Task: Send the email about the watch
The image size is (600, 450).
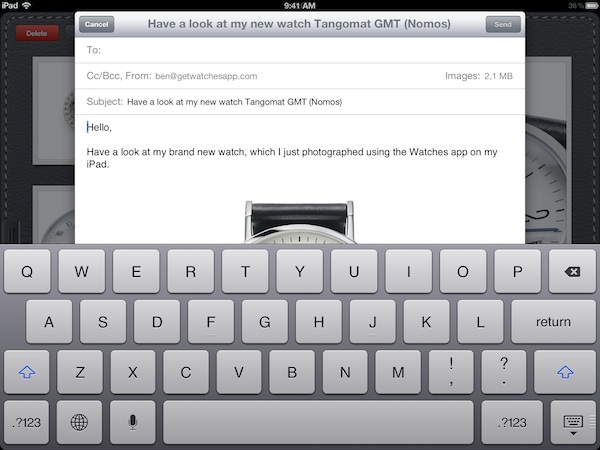Action: point(503,24)
